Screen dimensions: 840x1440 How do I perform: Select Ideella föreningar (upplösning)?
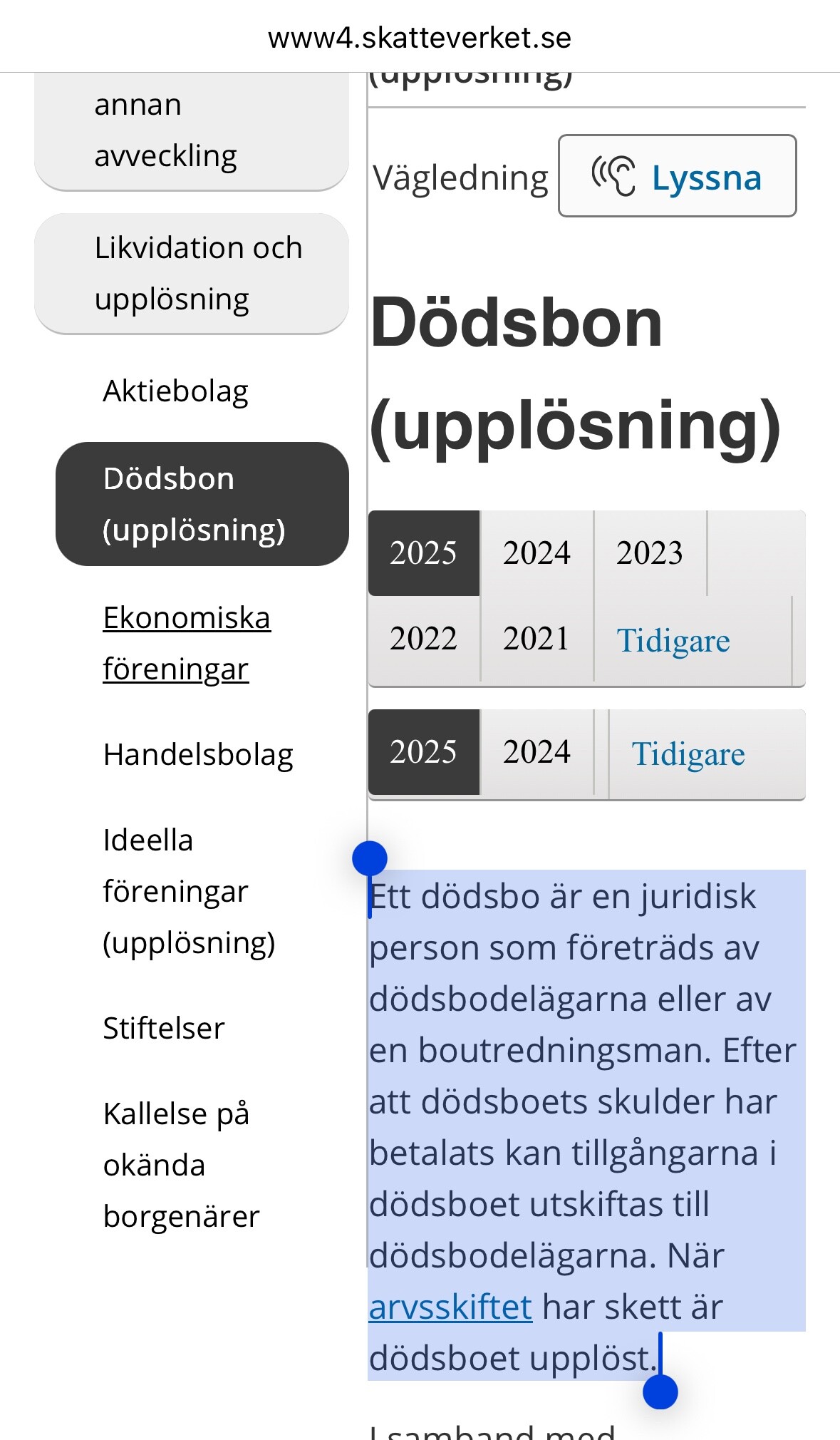(x=189, y=891)
